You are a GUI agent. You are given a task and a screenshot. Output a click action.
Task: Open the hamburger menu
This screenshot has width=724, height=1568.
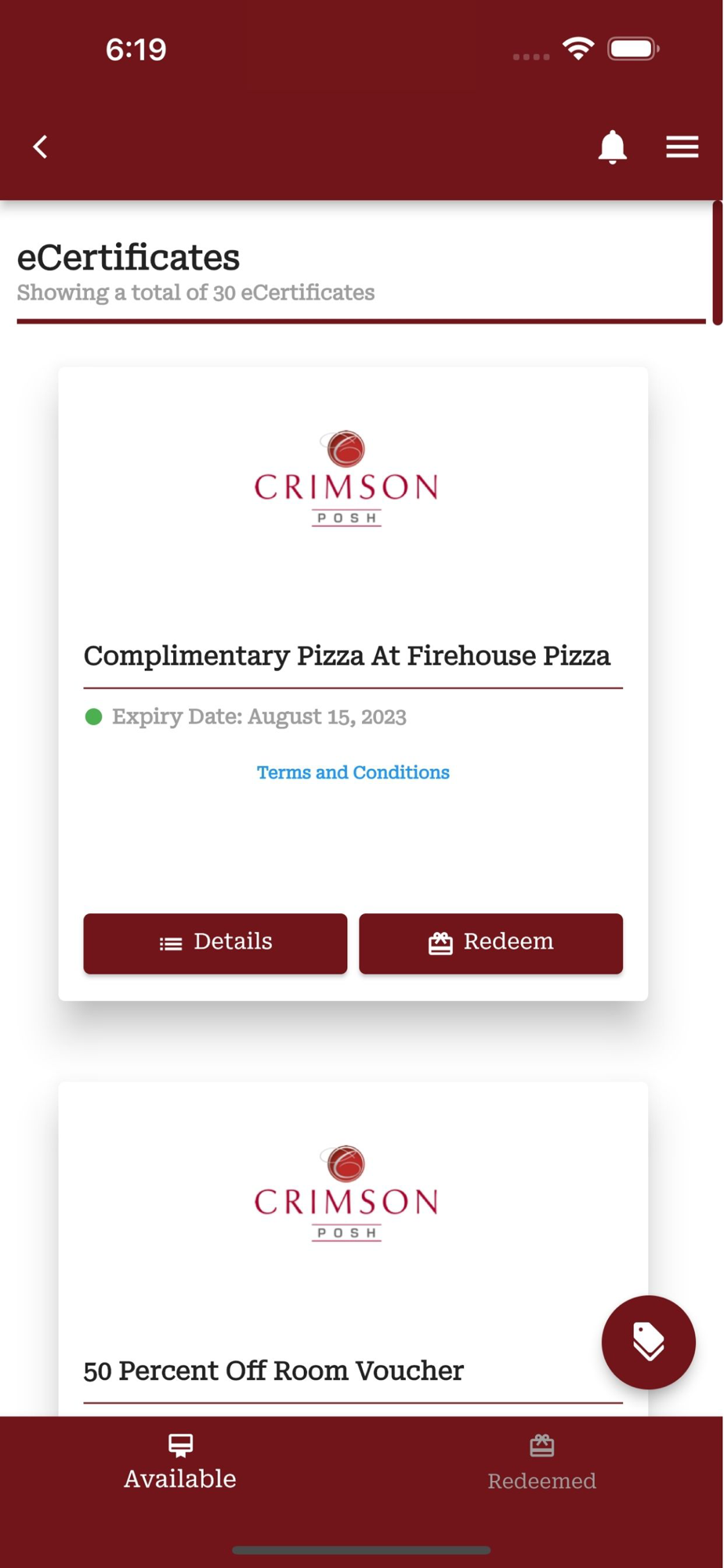tap(682, 147)
